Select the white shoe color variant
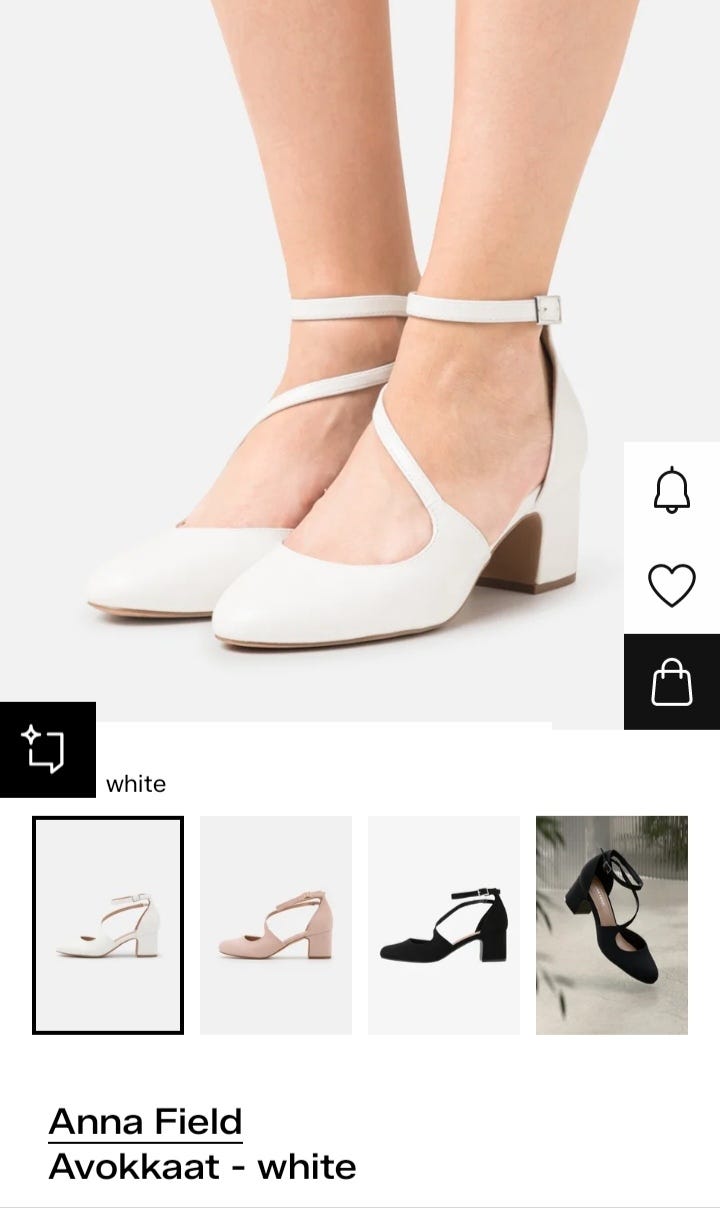This screenshot has width=720, height=1208. pos(108,925)
